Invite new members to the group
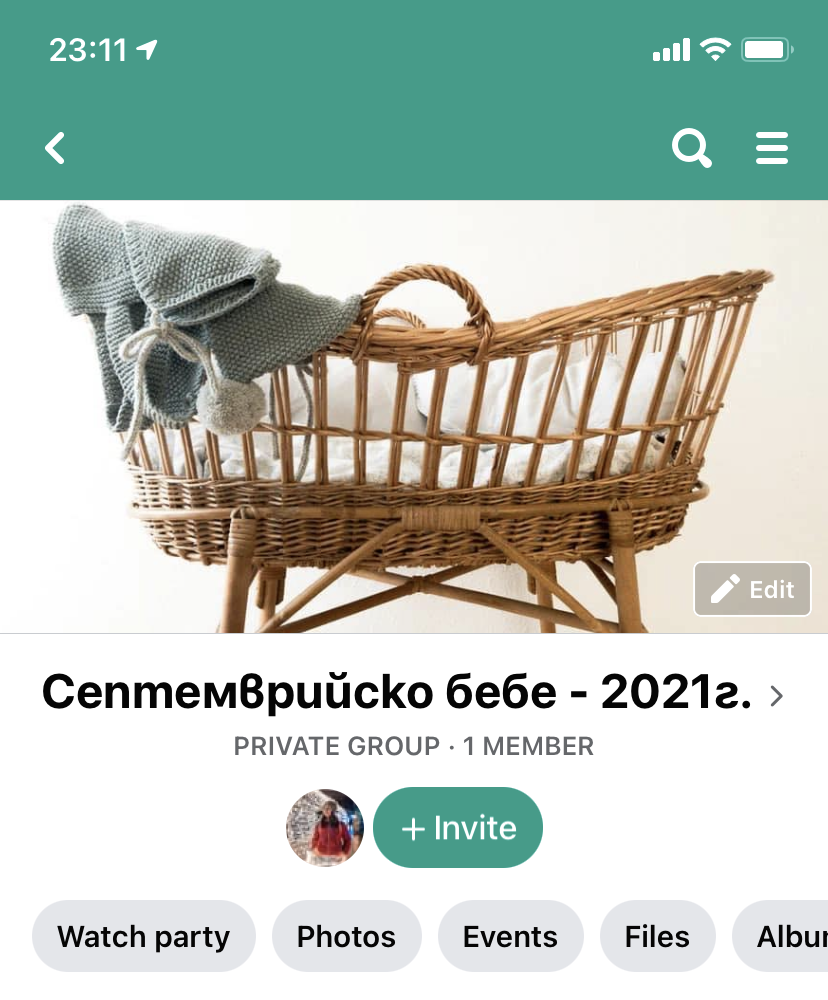 coord(458,828)
